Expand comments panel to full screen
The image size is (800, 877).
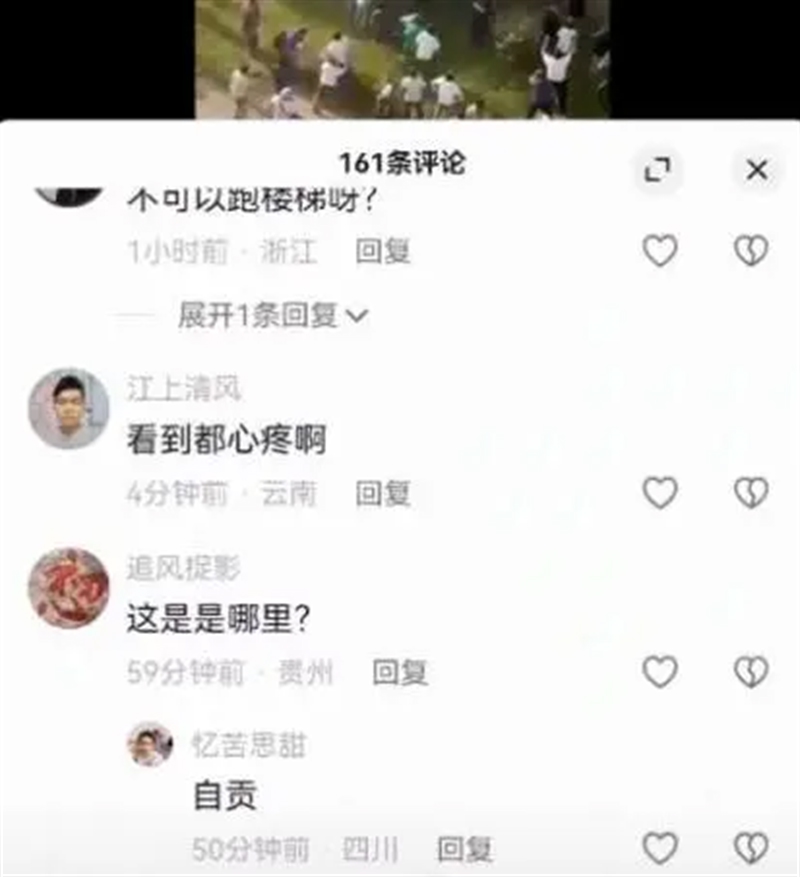click(657, 171)
